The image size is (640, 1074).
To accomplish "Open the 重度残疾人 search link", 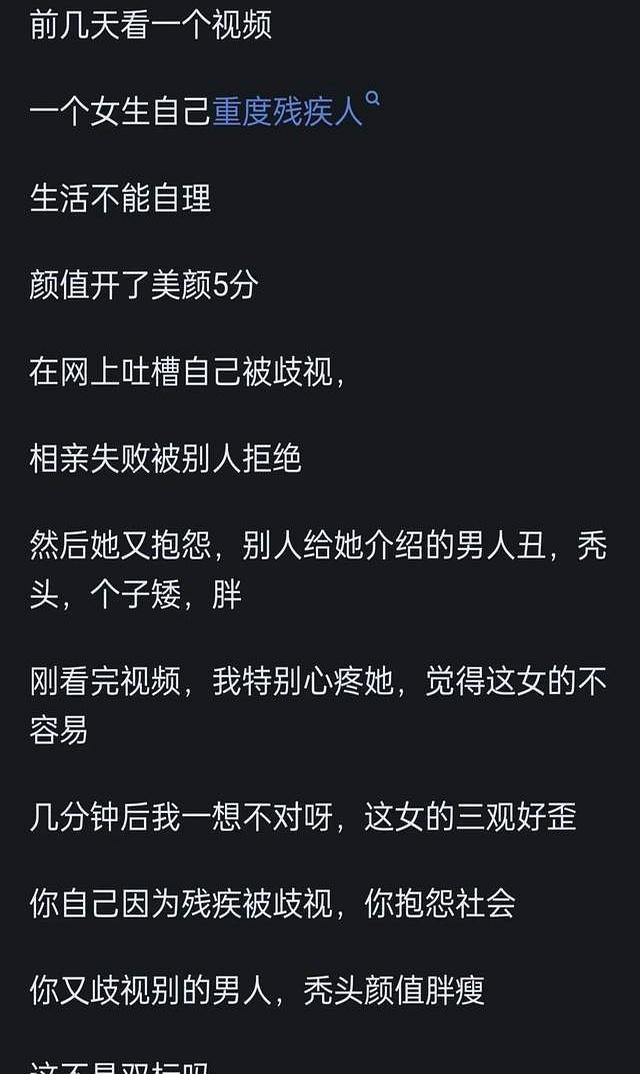I will (x=288, y=111).
